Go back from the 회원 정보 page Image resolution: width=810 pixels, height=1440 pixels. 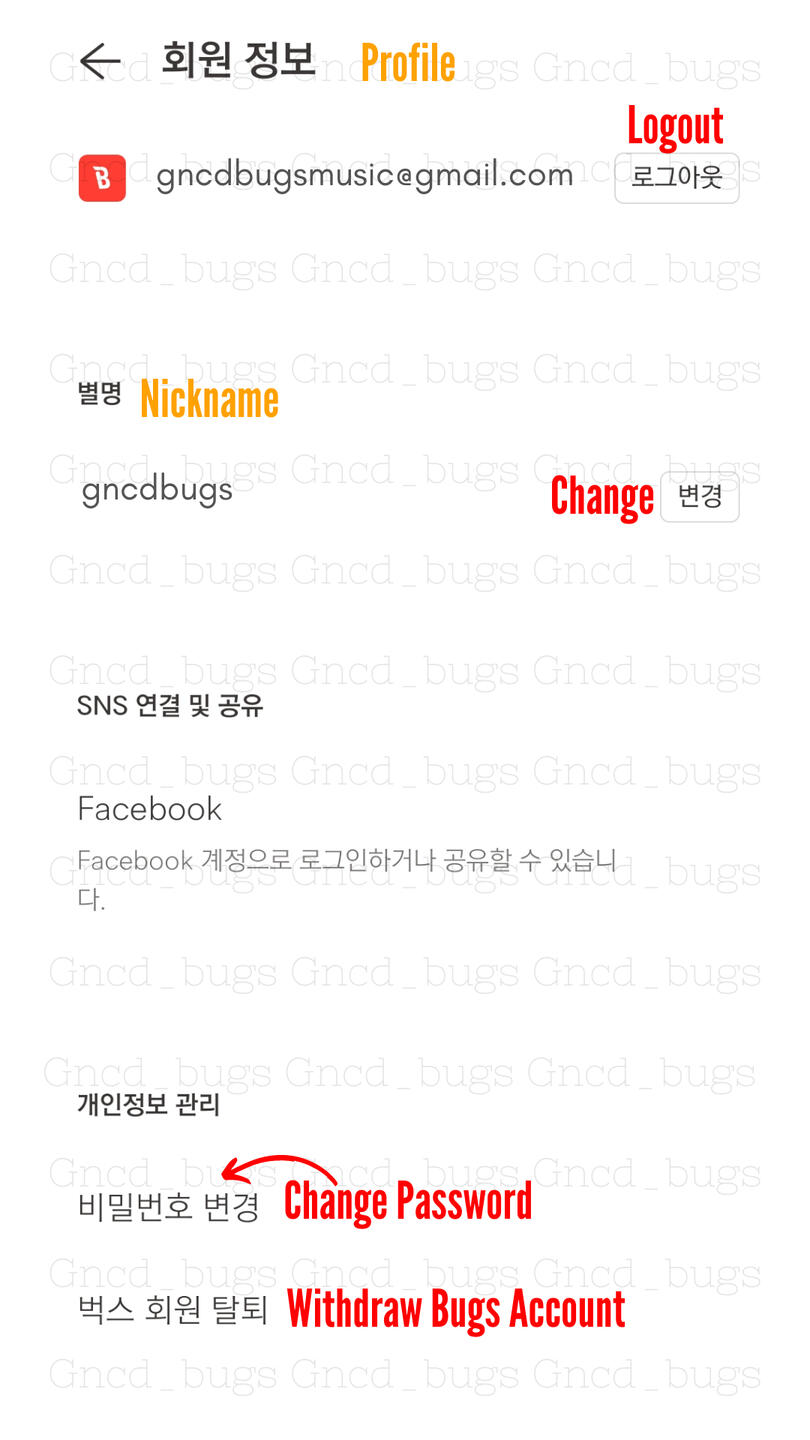coord(100,61)
